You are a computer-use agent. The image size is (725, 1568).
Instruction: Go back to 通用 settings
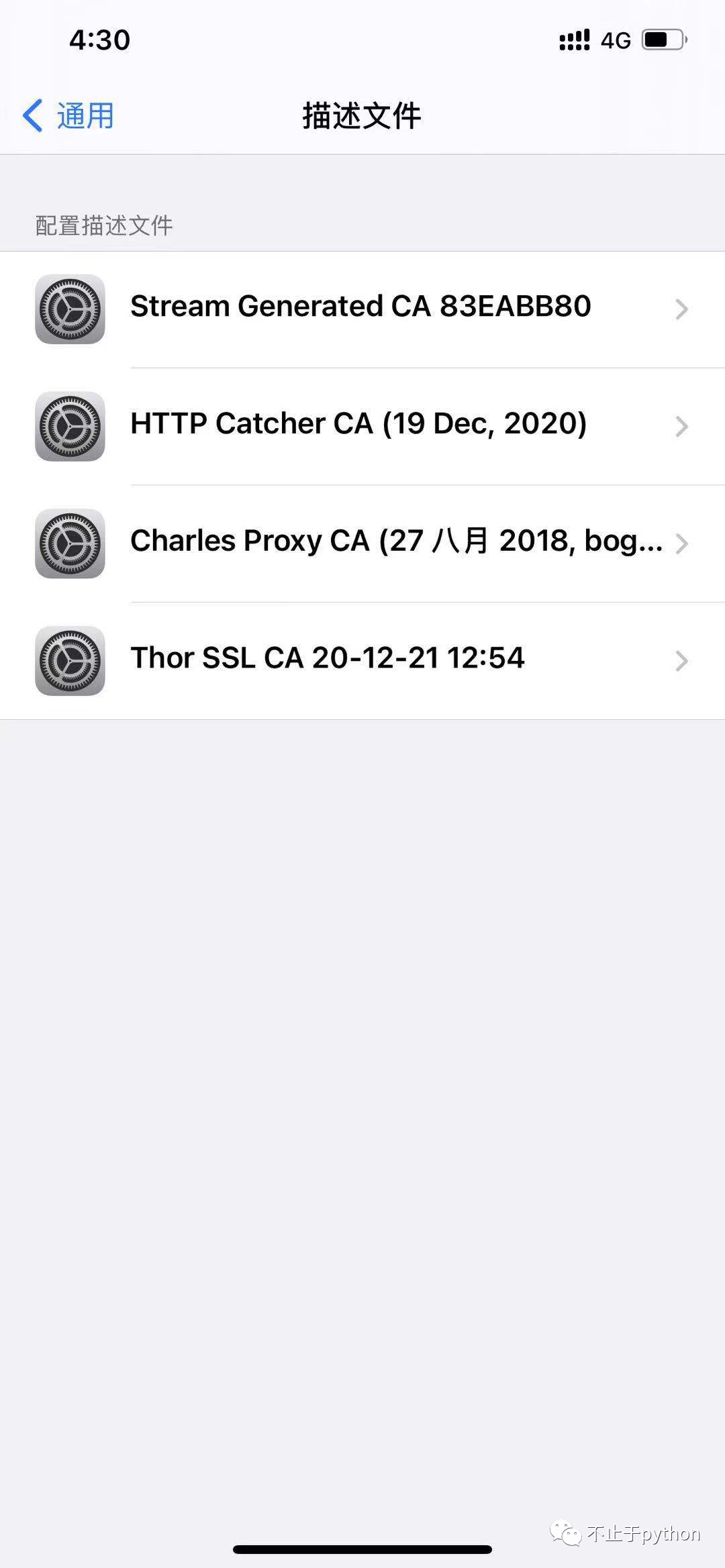coord(68,116)
